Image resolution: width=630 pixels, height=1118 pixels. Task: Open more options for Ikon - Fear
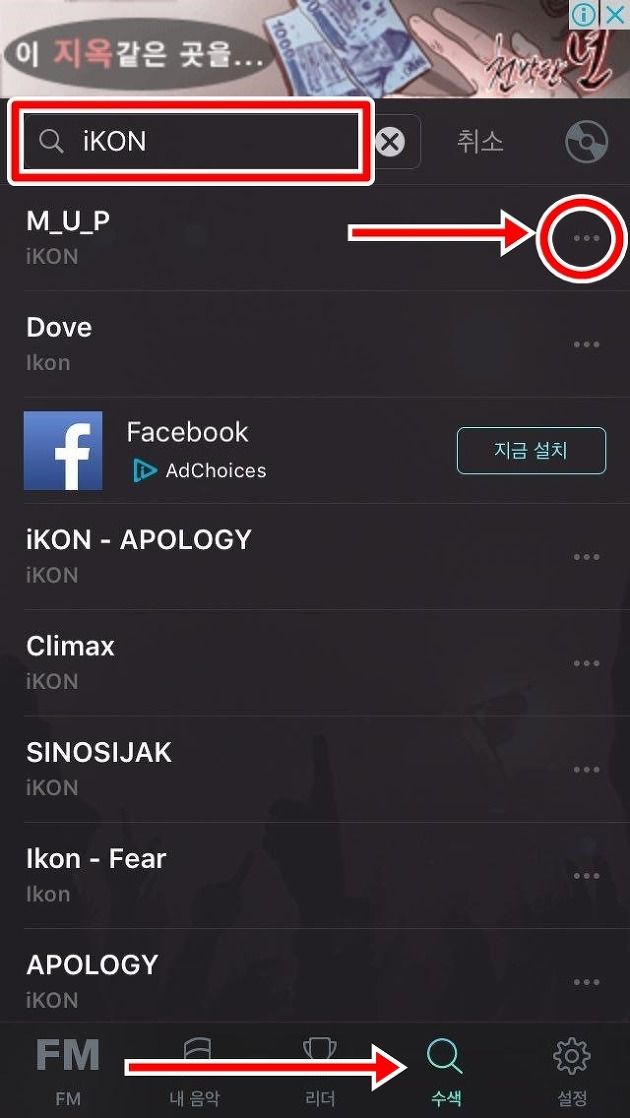586,876
